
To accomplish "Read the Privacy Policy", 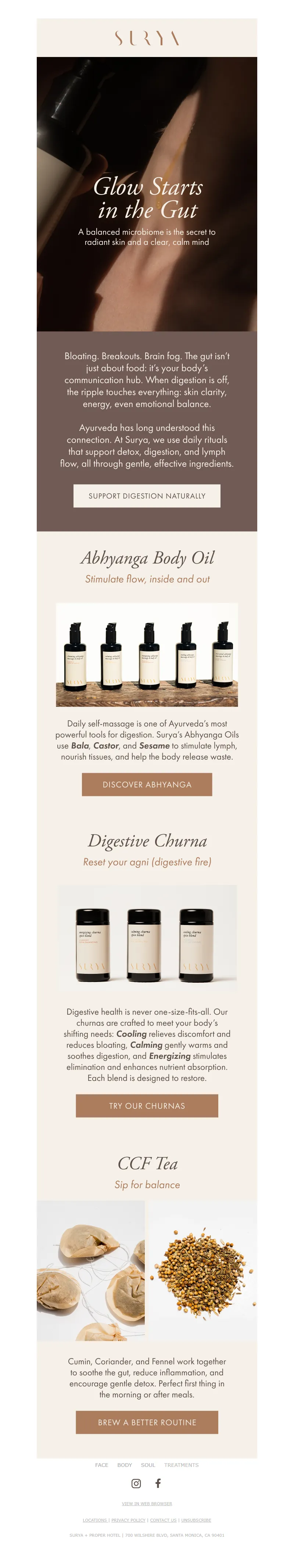I will click(128, 1520).
